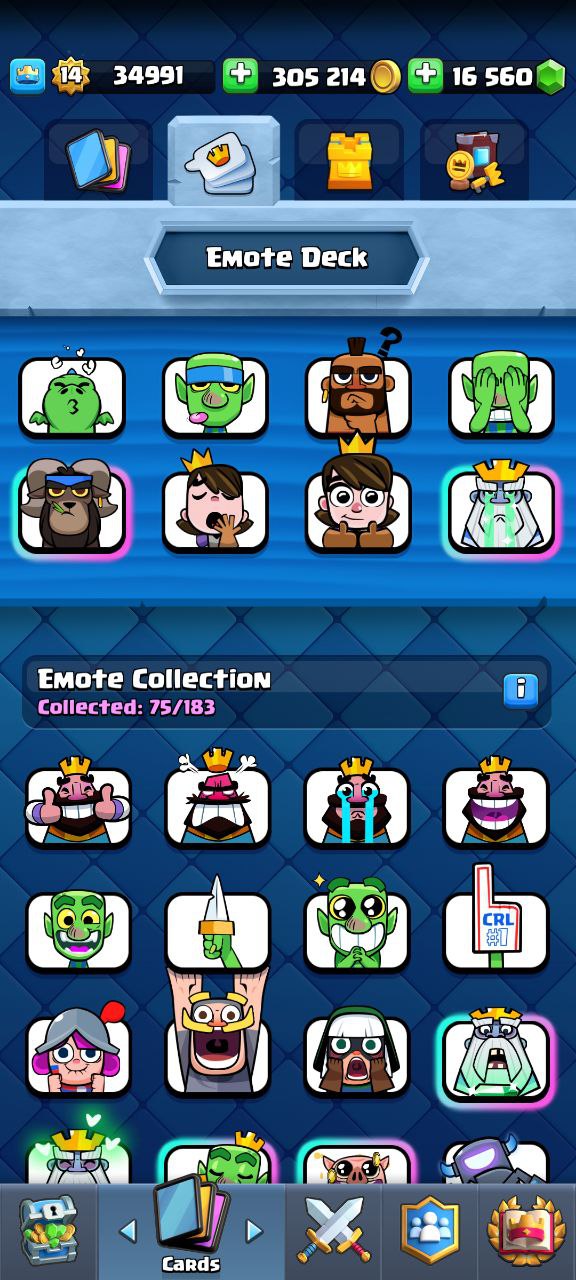Open the Events trophy tab

(x=526, y=1230)
